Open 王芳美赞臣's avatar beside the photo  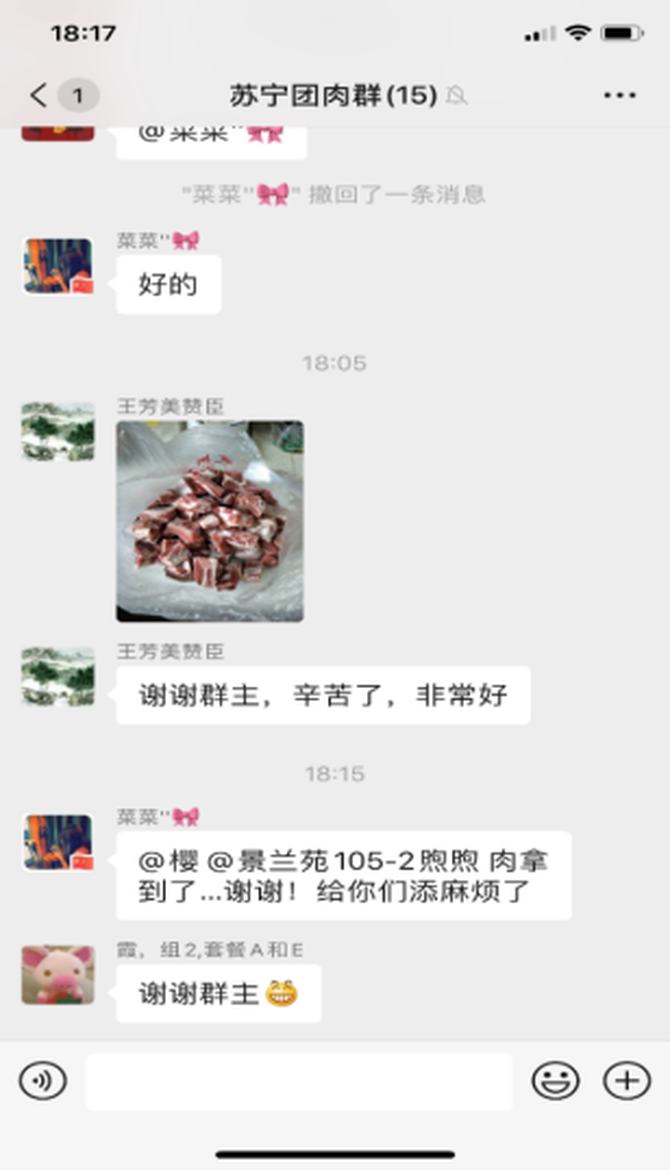tap(58, 431)
